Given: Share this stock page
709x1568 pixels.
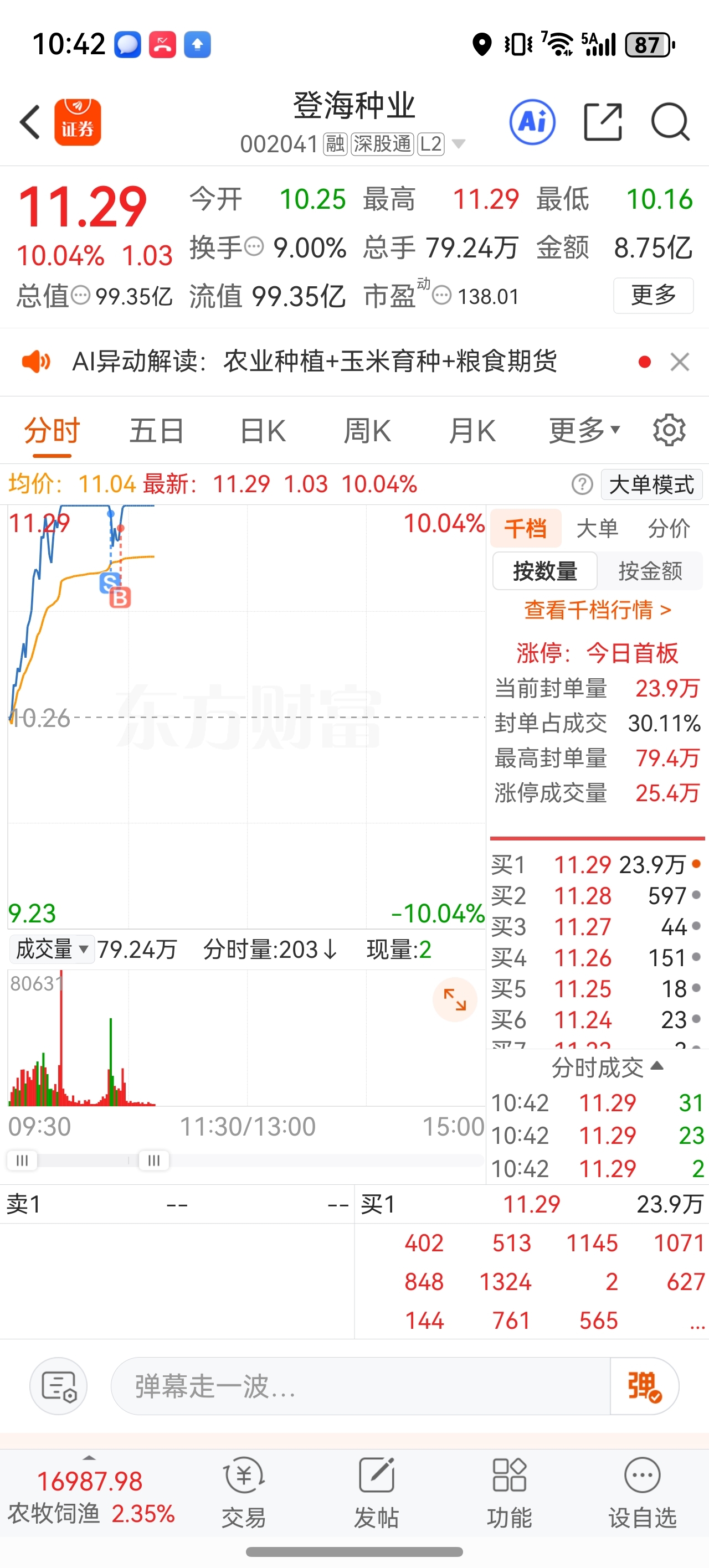Looking at the screenshot, I should (603, 122).
